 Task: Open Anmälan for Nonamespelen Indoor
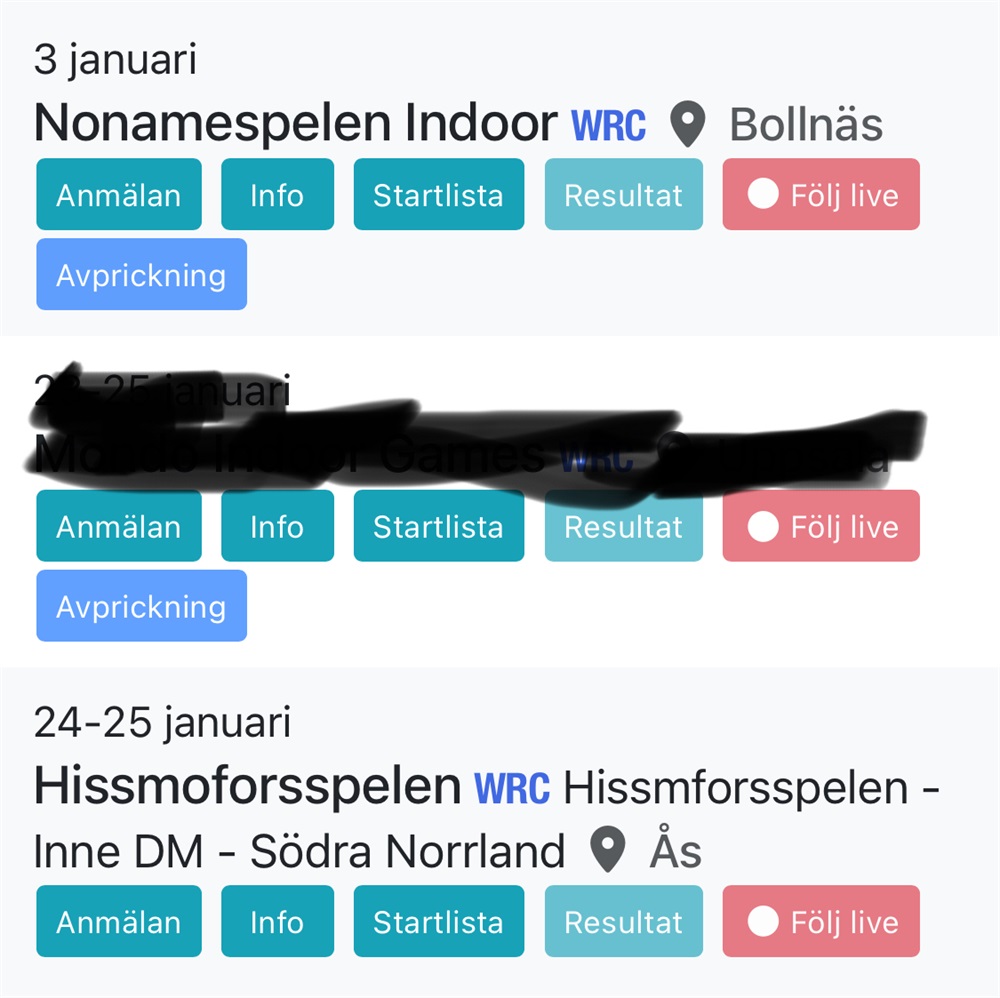[118, 195]
